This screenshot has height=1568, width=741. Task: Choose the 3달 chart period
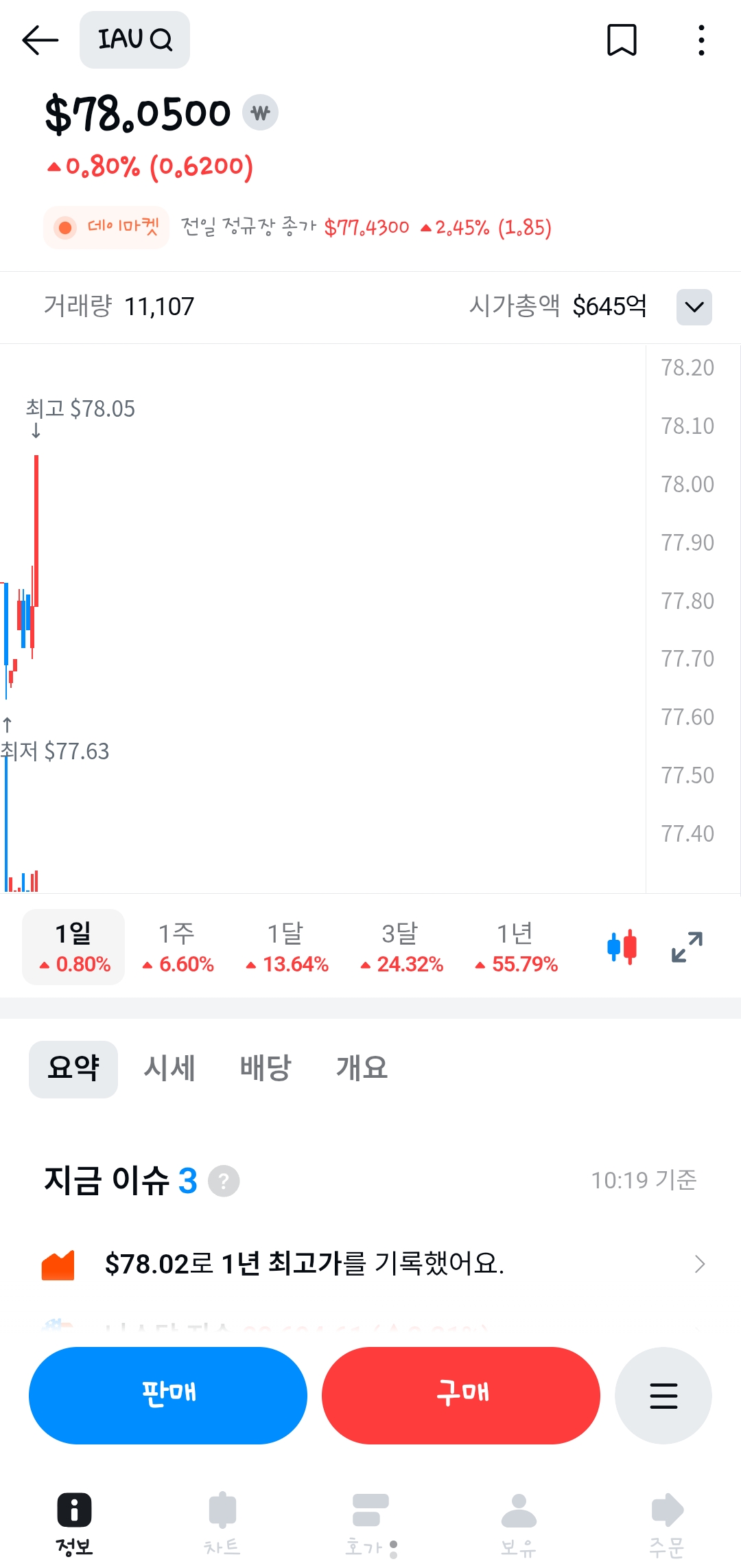(401, 947)
